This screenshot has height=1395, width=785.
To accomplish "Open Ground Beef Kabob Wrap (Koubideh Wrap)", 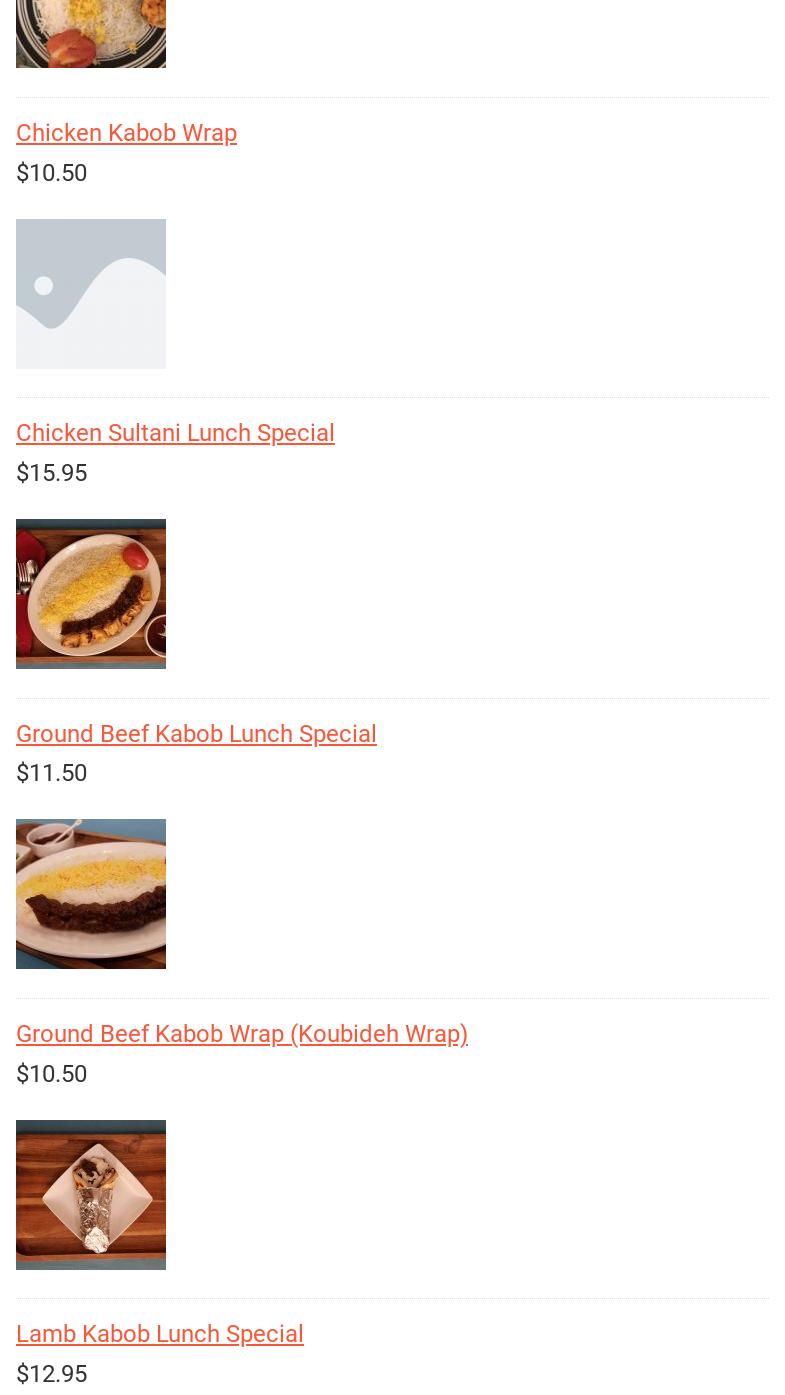I will (242, 1034).
